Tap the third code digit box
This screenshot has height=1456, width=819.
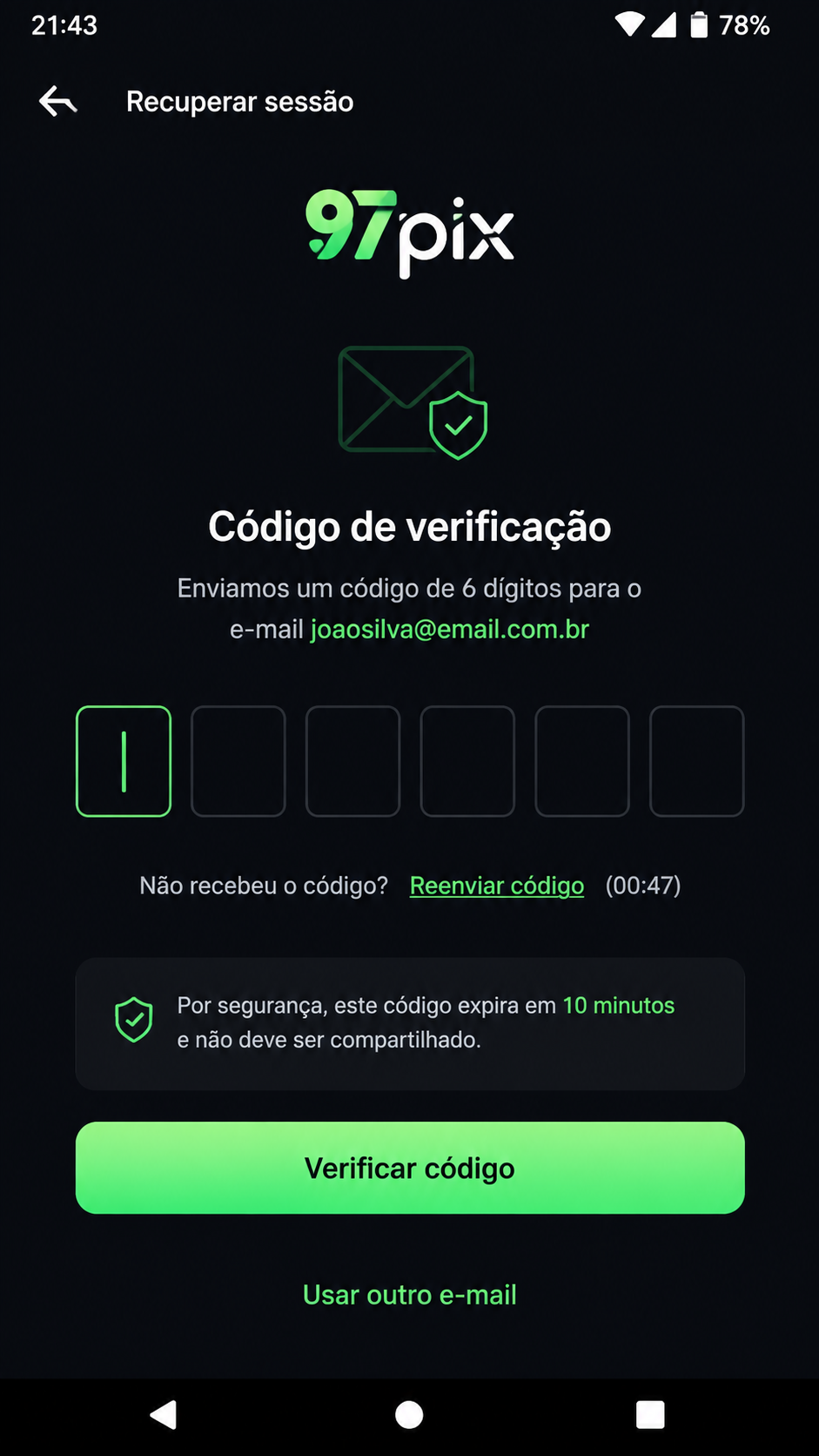coord(352,761)
